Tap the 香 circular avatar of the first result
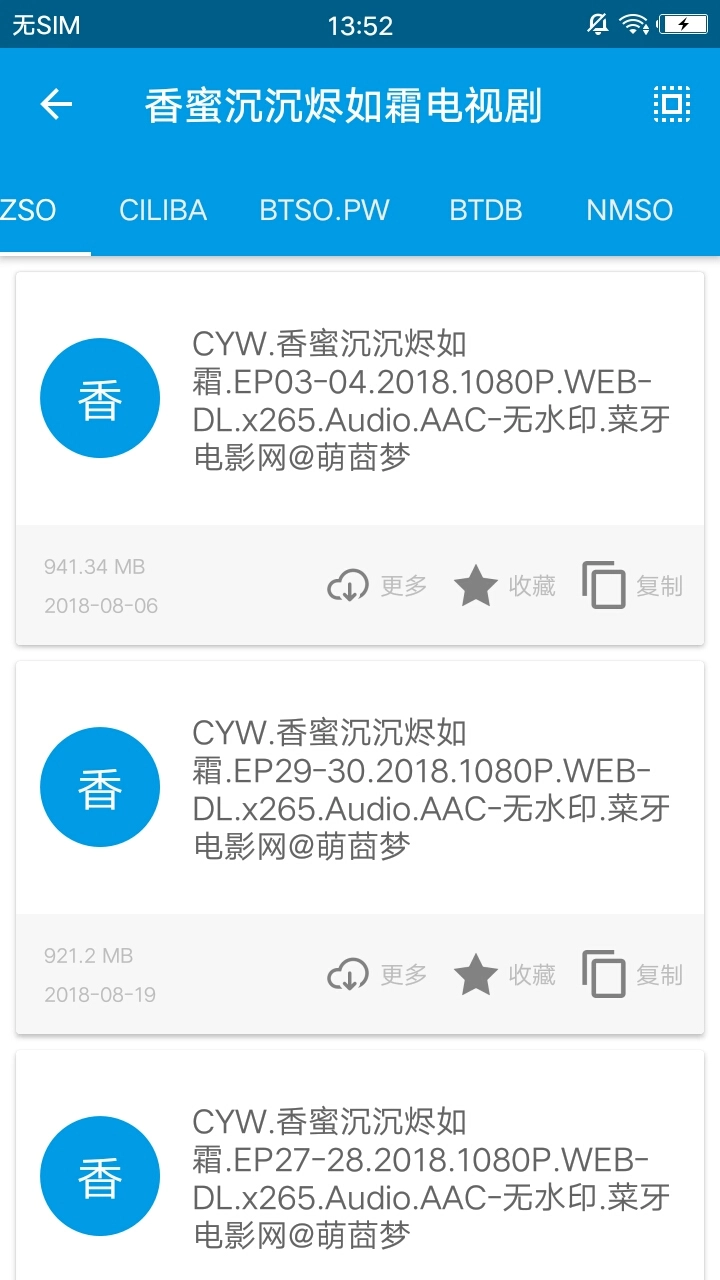Viewport: 720px width, 1280px height. click(x=100, y=396)
